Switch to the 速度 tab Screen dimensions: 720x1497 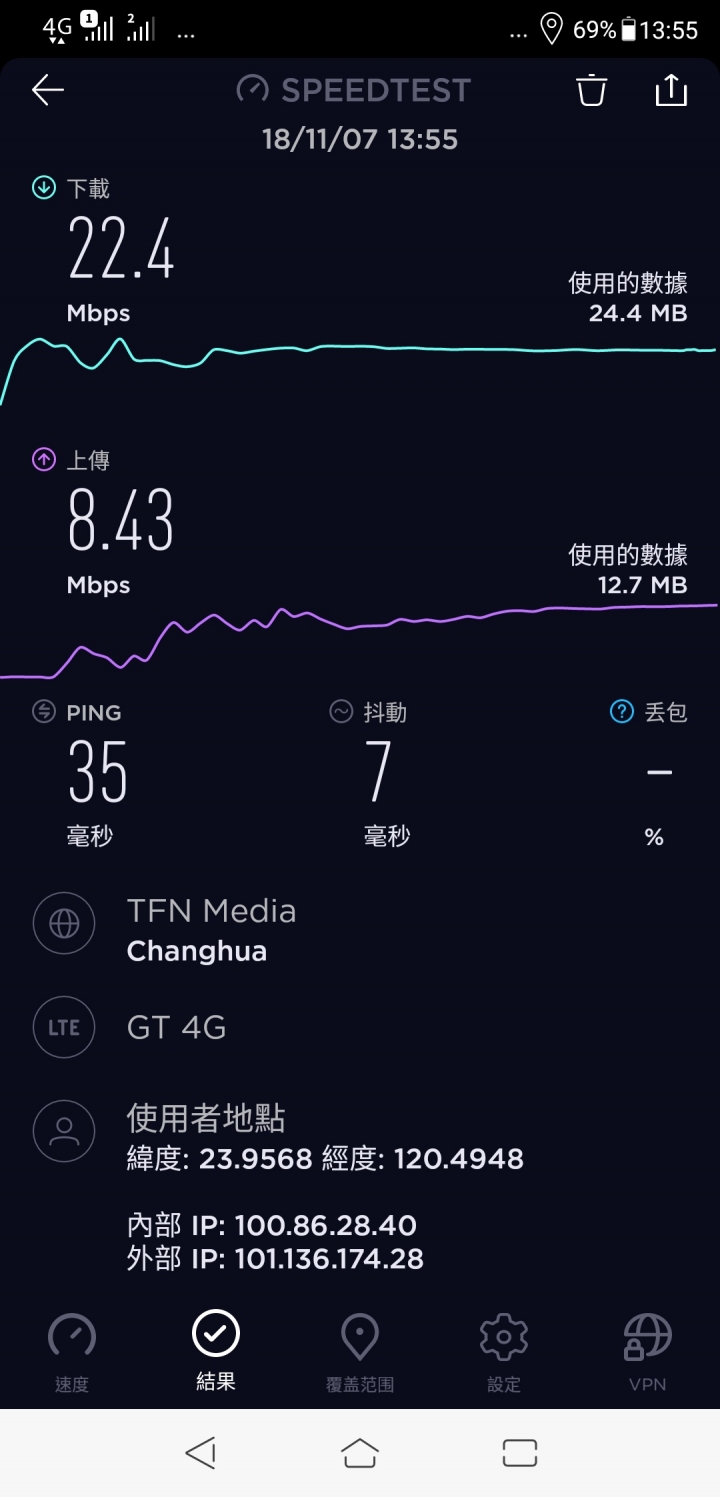[72, 1352]
